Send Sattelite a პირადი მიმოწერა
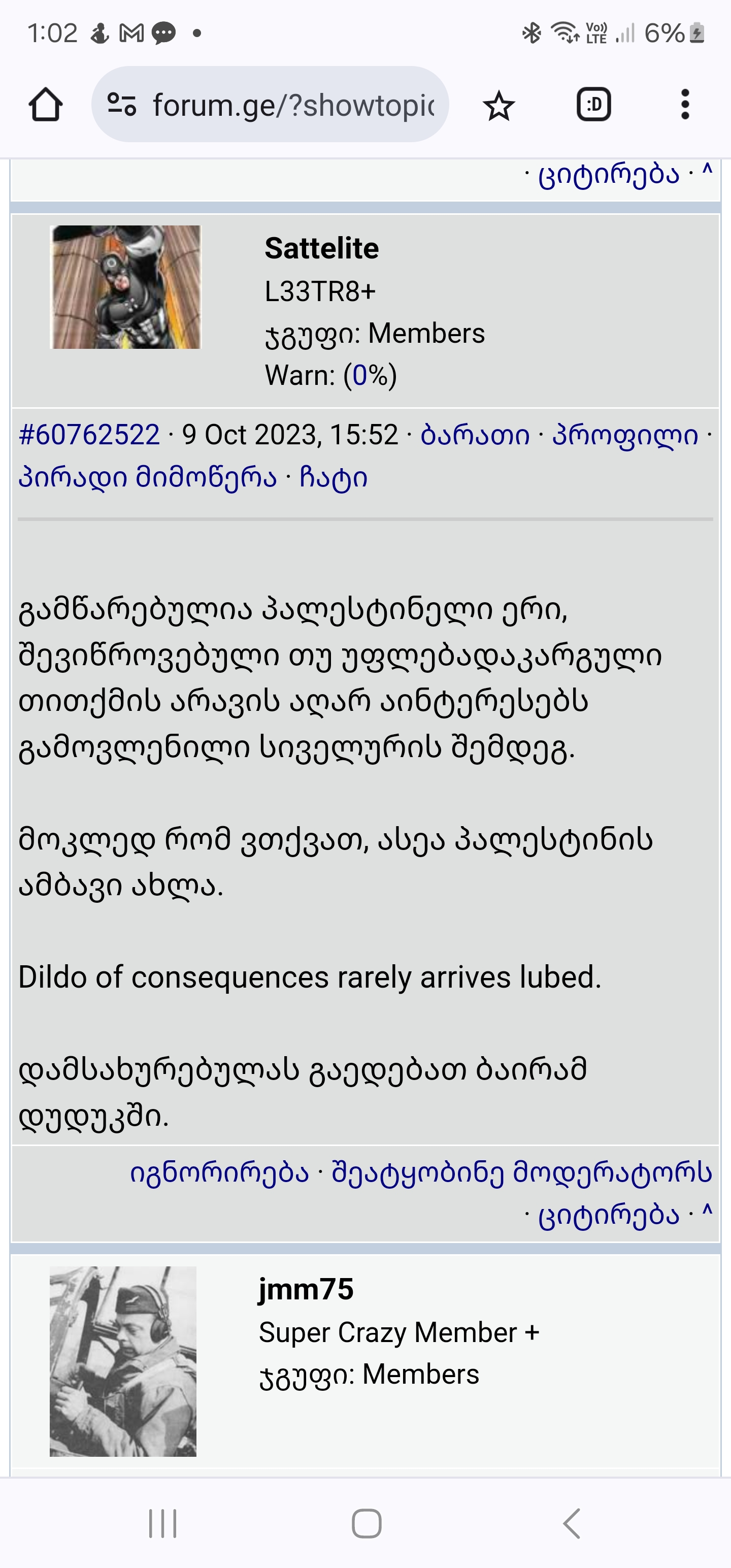Viewport: 731px width, 1568px height. pyautogui.click(x=148, y=477)
